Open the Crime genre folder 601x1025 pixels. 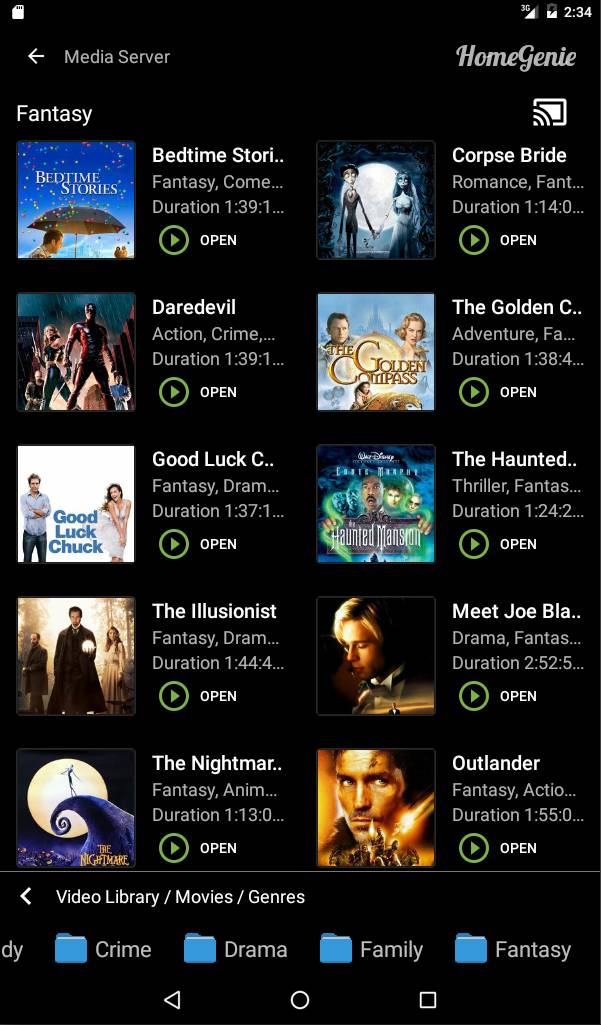(x=103, y=949)
